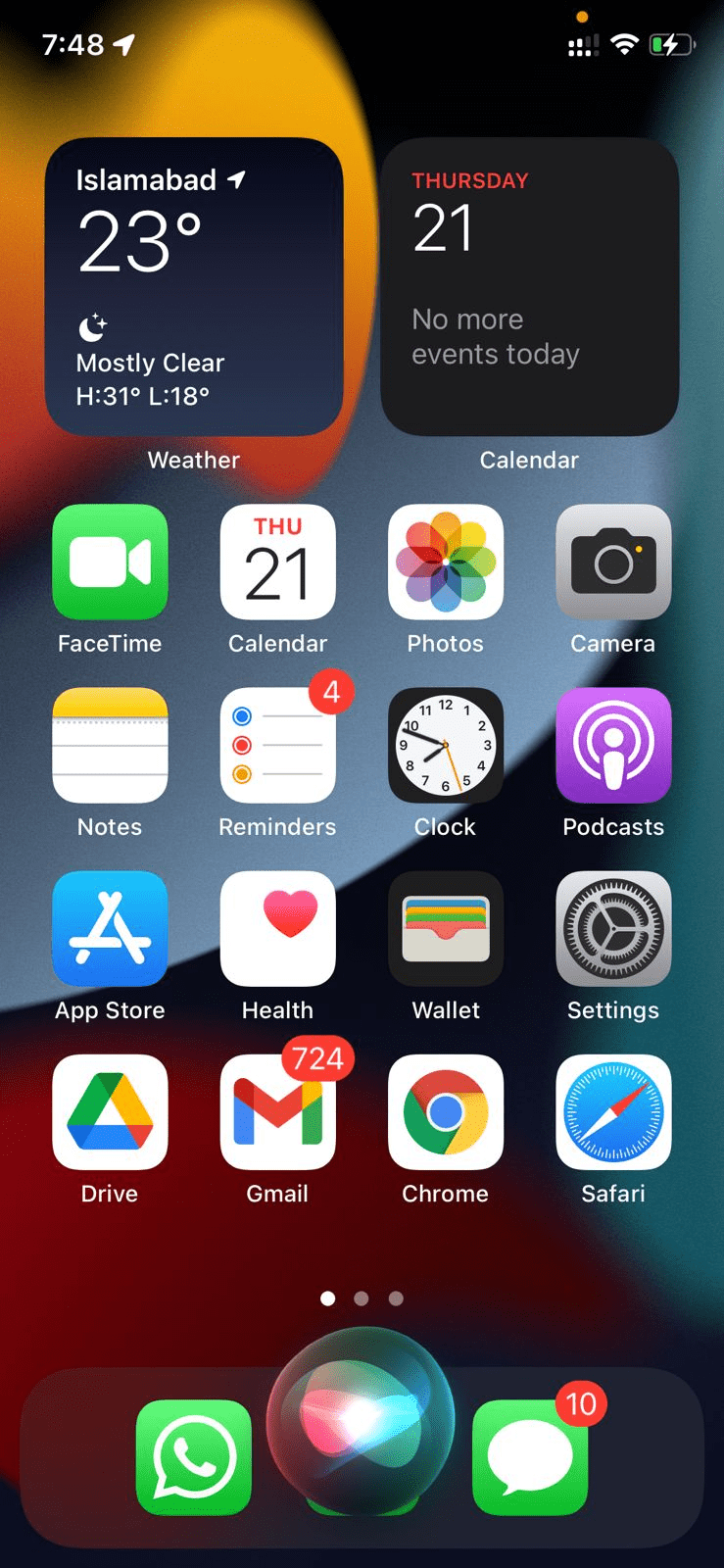Launch the App Store

pos(110,928)
